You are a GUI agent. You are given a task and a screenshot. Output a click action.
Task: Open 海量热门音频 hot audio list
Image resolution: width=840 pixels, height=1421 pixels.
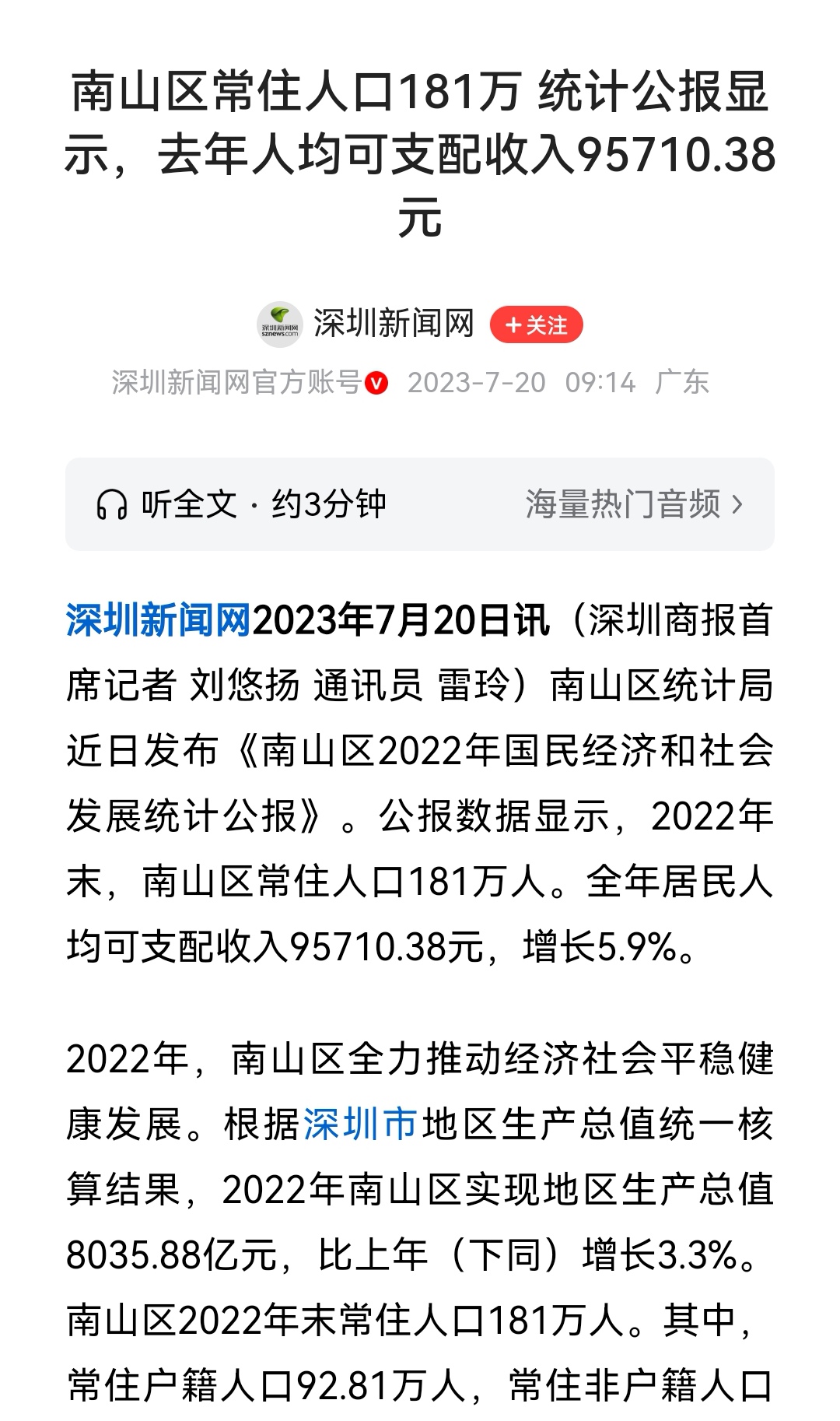pos(622,504)
